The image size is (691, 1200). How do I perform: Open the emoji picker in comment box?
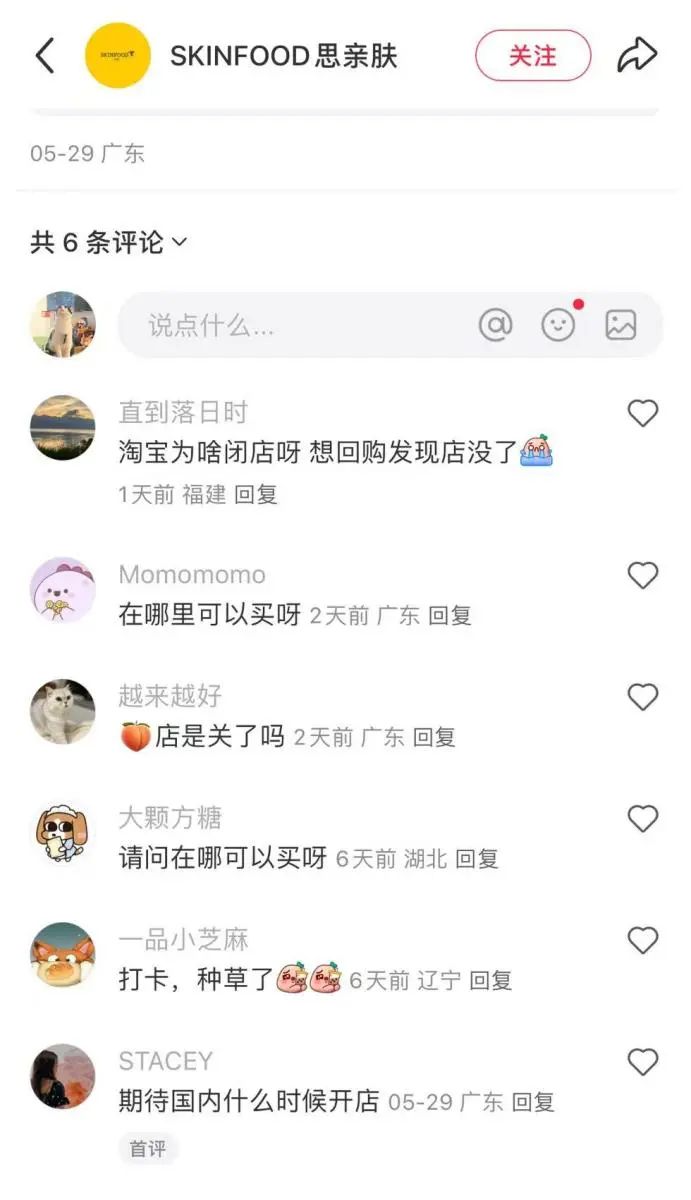pos(558,325)
